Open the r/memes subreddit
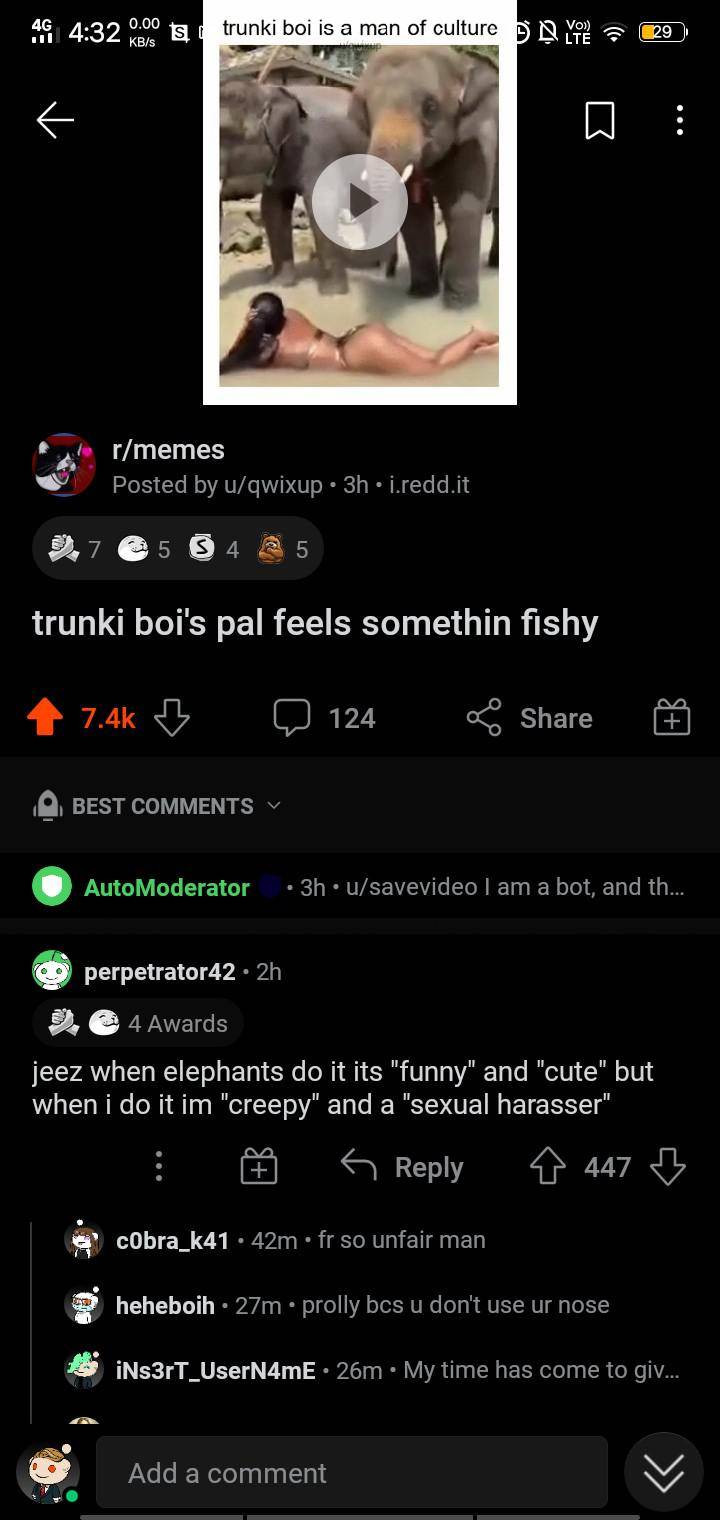720x1520 pixels. point(168,449)
